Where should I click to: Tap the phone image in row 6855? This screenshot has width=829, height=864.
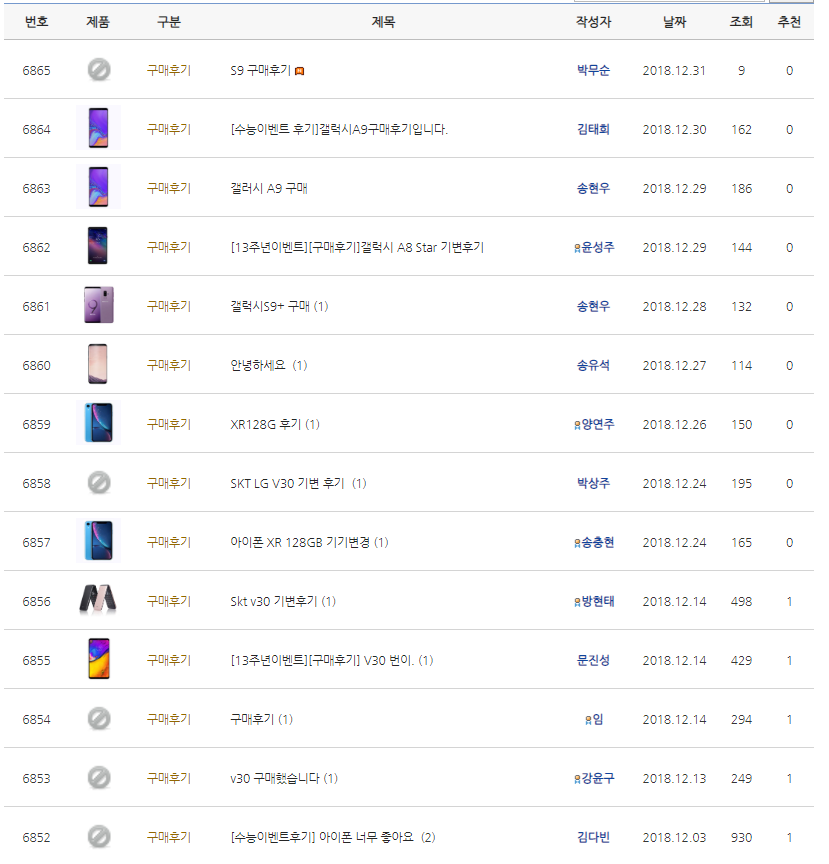[x=98, y=659]
